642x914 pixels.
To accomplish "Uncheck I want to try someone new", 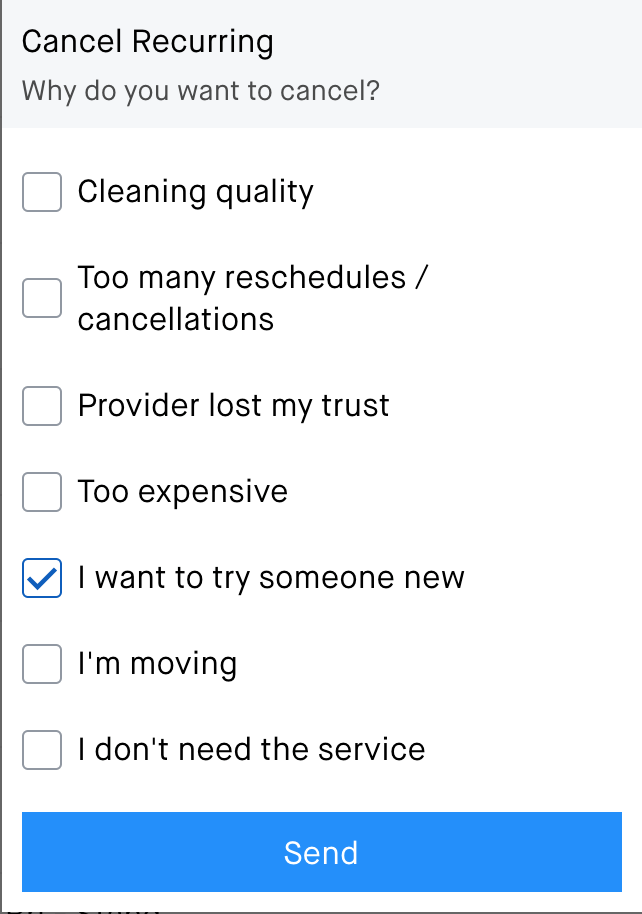I will [42, 578].
